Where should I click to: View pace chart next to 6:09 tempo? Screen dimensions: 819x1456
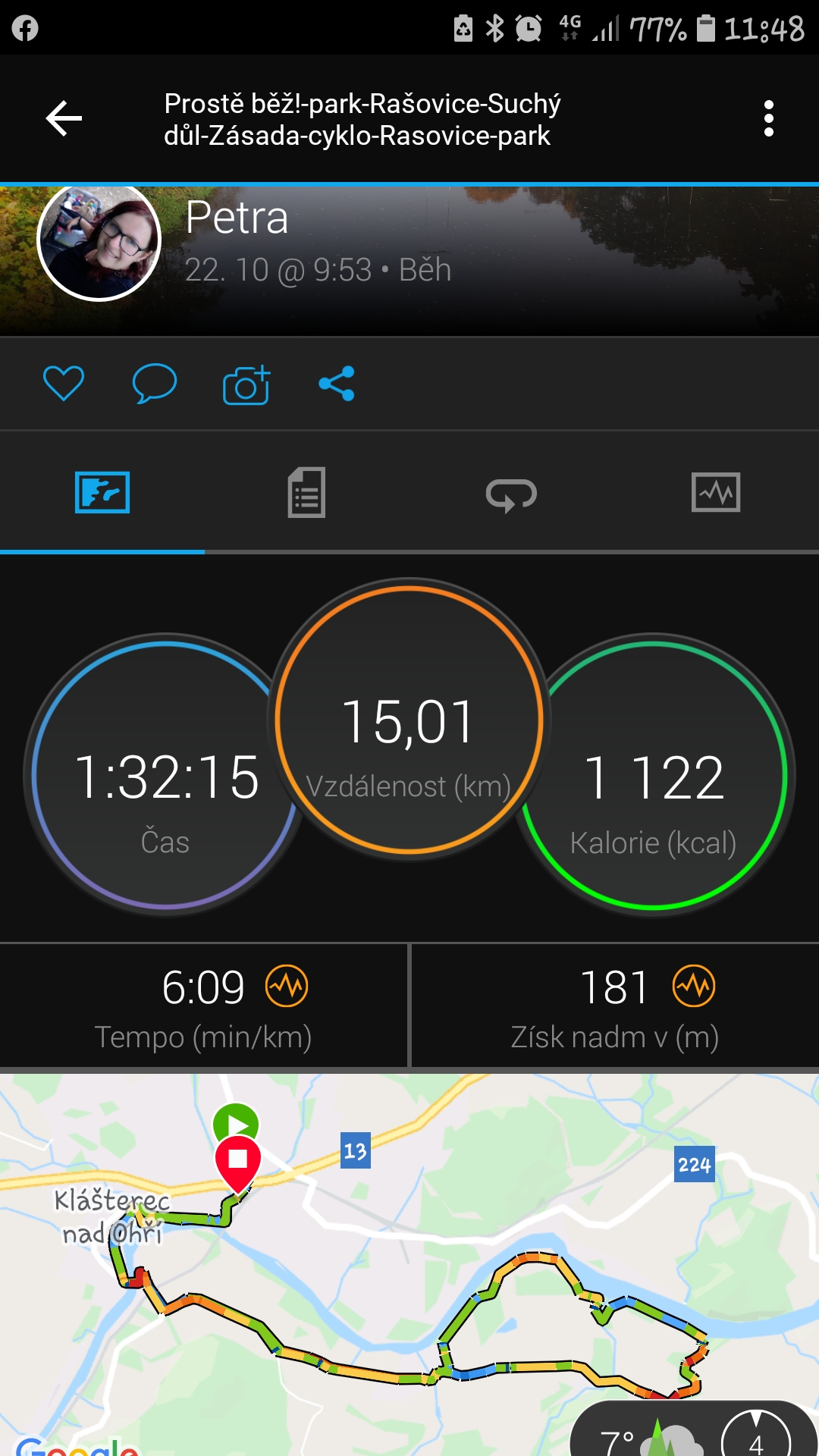(287, 986)
